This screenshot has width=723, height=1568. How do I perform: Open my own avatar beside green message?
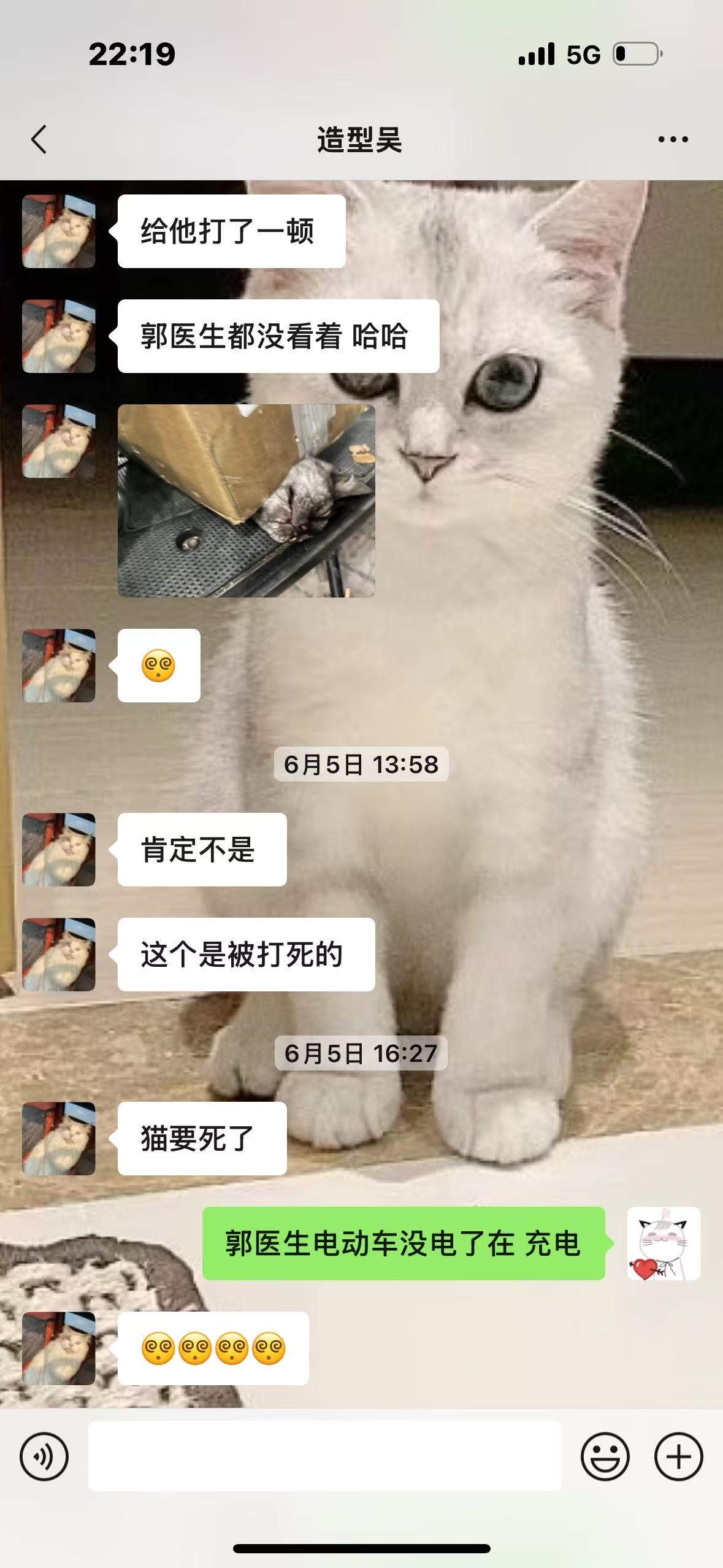pos(663,1243)
